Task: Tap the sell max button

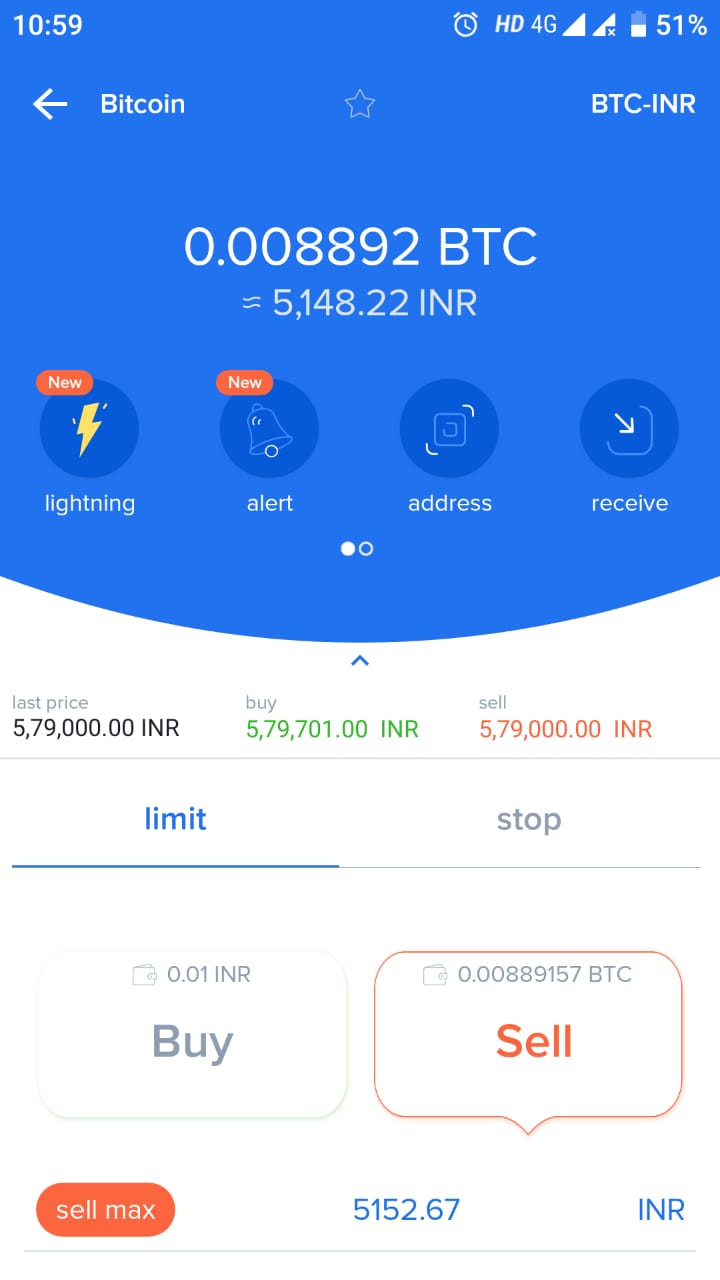Action: [x=105, y=1210]
